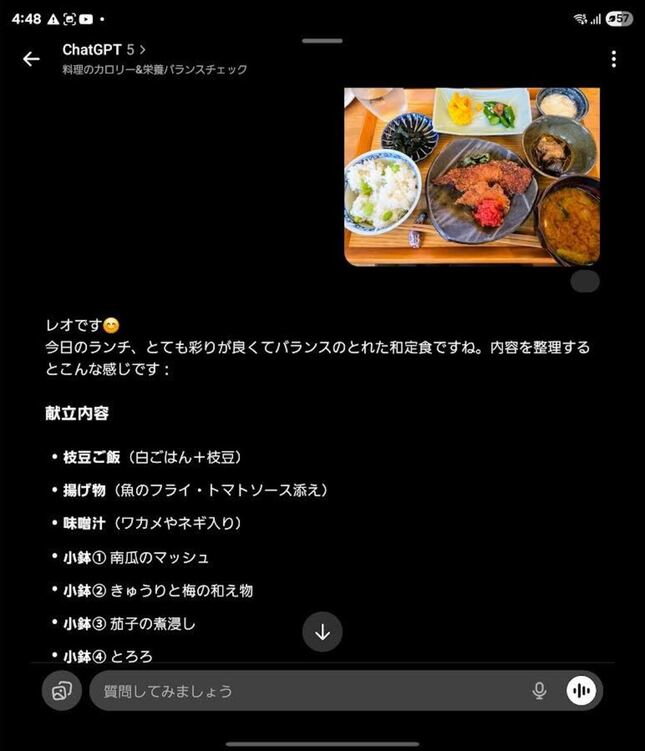Jump to bottom with the down arrow button
645x751 pixels.
(x=322, y=632)
